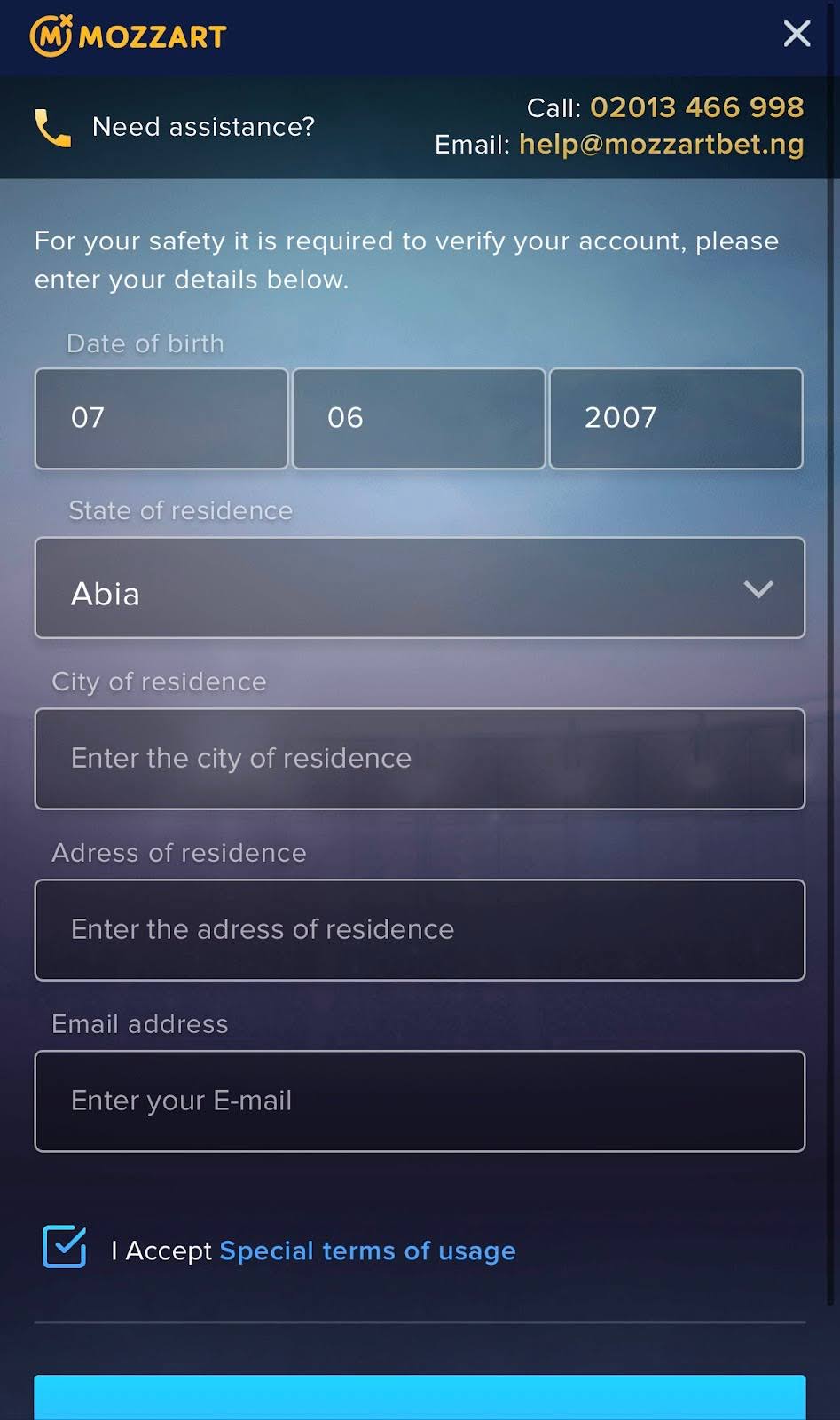Close the verification form
840x1420 pixels.
pyautogui.click(x=797, y=34)
